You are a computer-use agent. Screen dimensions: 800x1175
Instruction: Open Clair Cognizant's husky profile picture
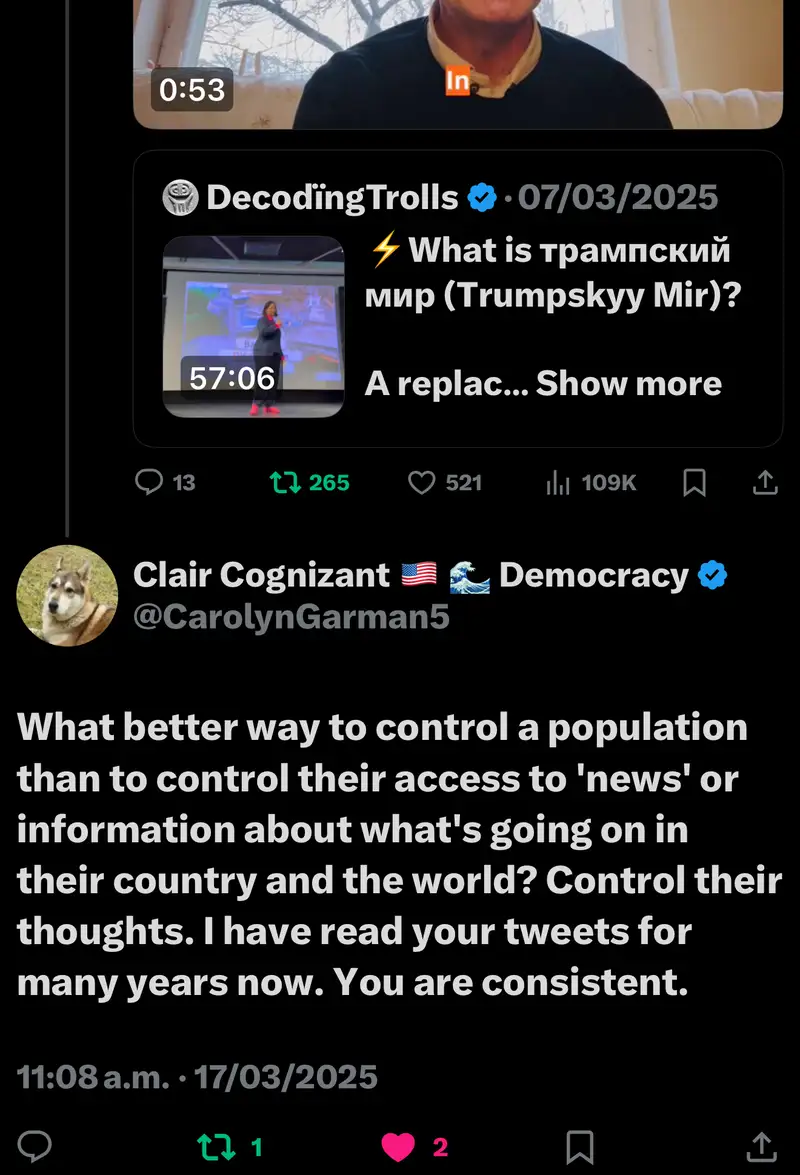tap(67, 595)
